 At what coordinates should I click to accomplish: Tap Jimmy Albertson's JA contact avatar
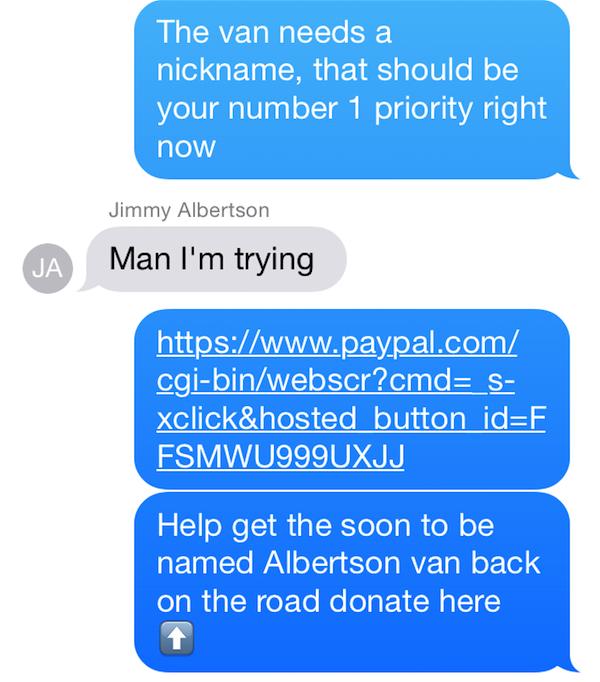(47, 268)
